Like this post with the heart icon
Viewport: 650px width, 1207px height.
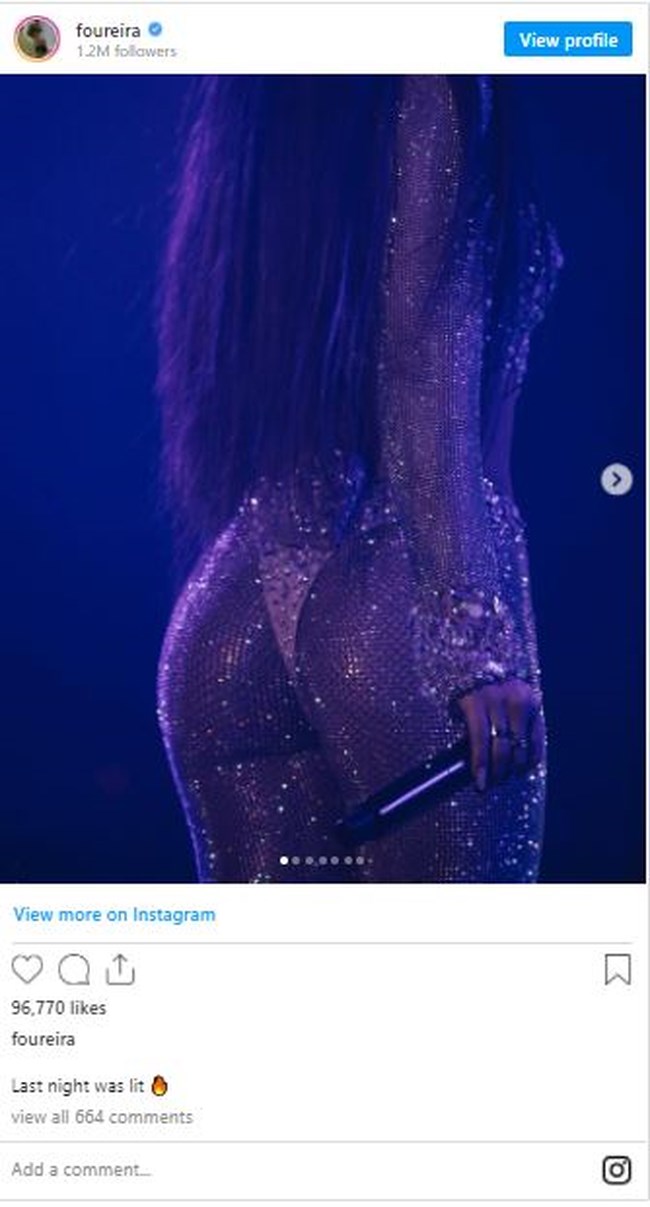coord(28,969)
